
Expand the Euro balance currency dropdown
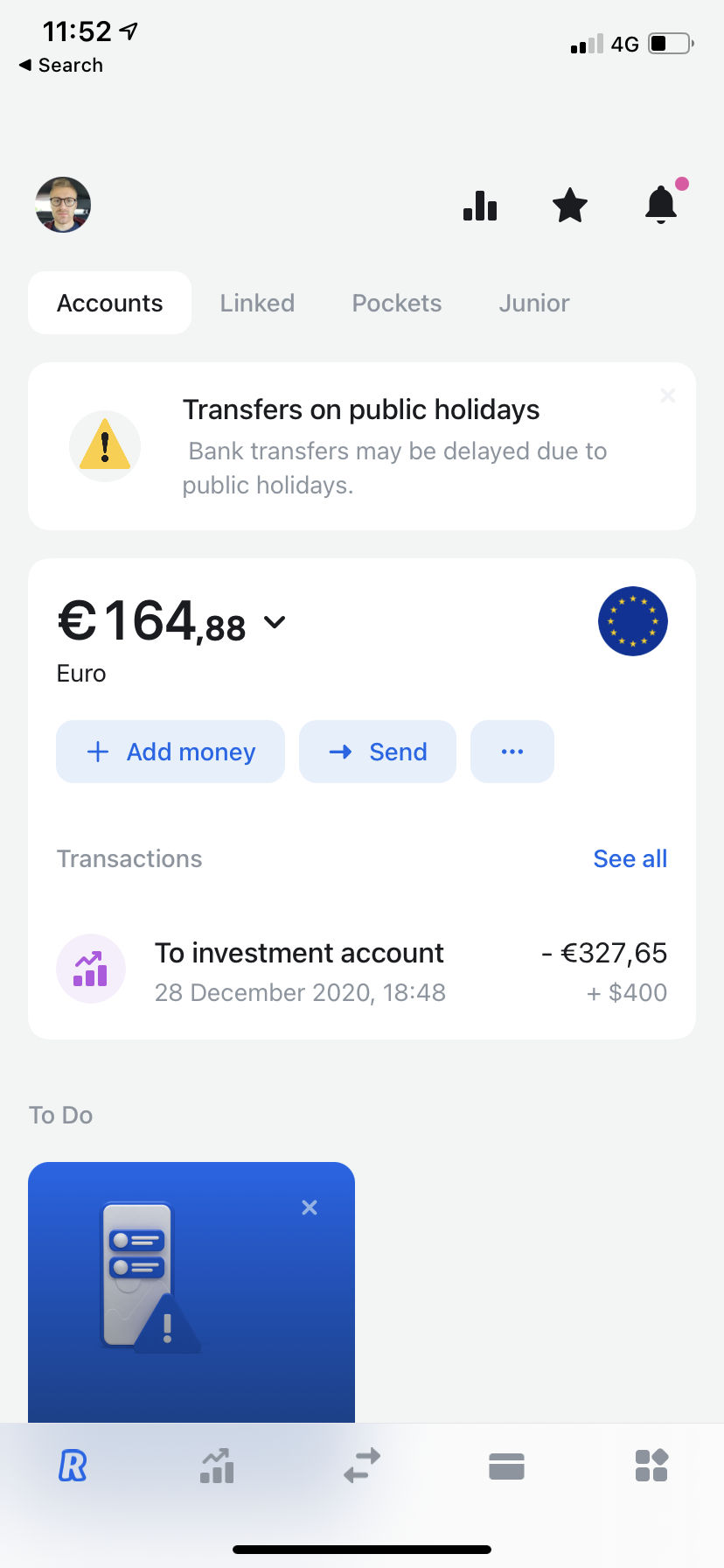tap(274, 623)
